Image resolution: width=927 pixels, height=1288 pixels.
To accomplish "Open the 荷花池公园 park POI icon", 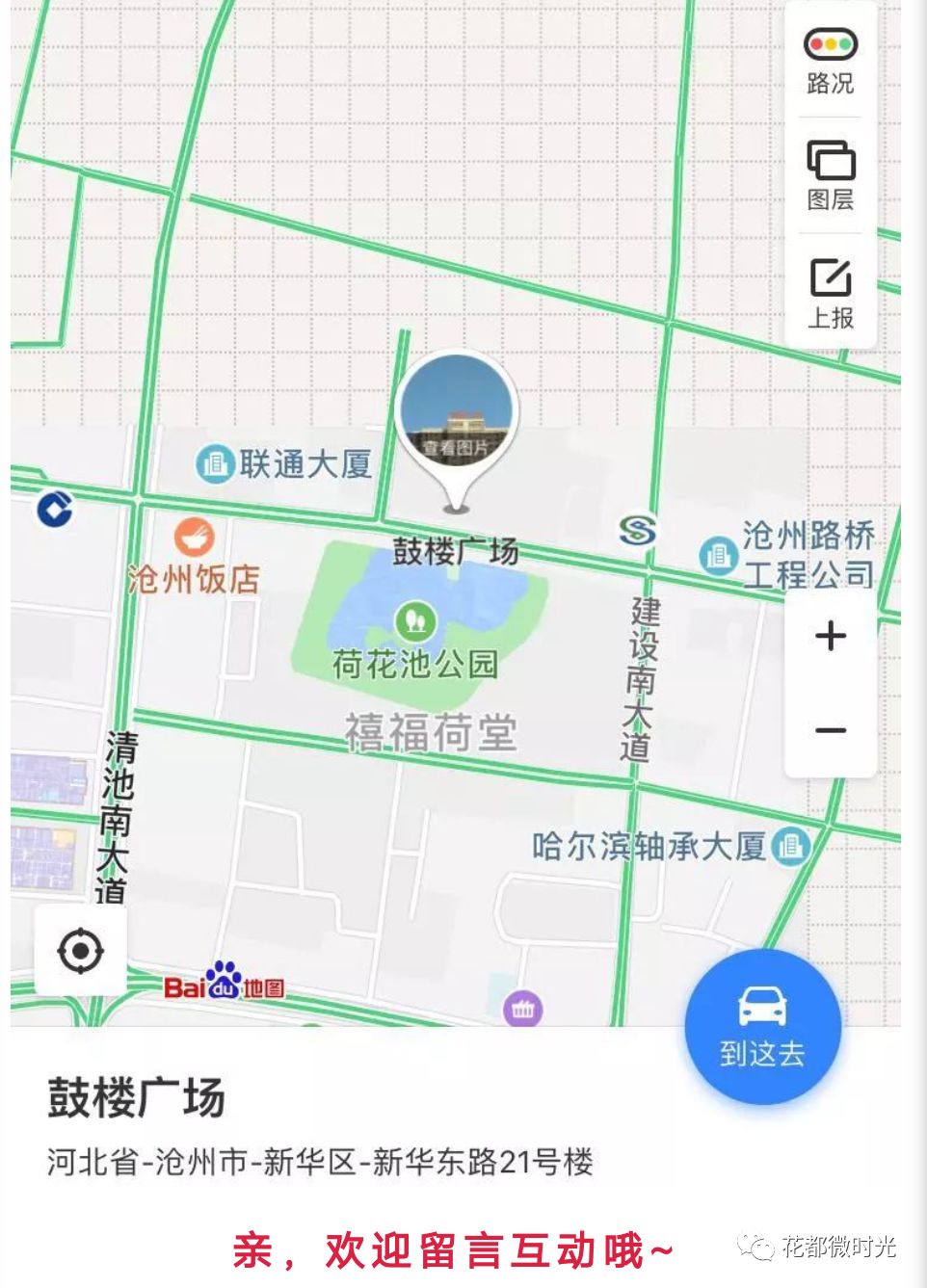I will tap(415, 621).
